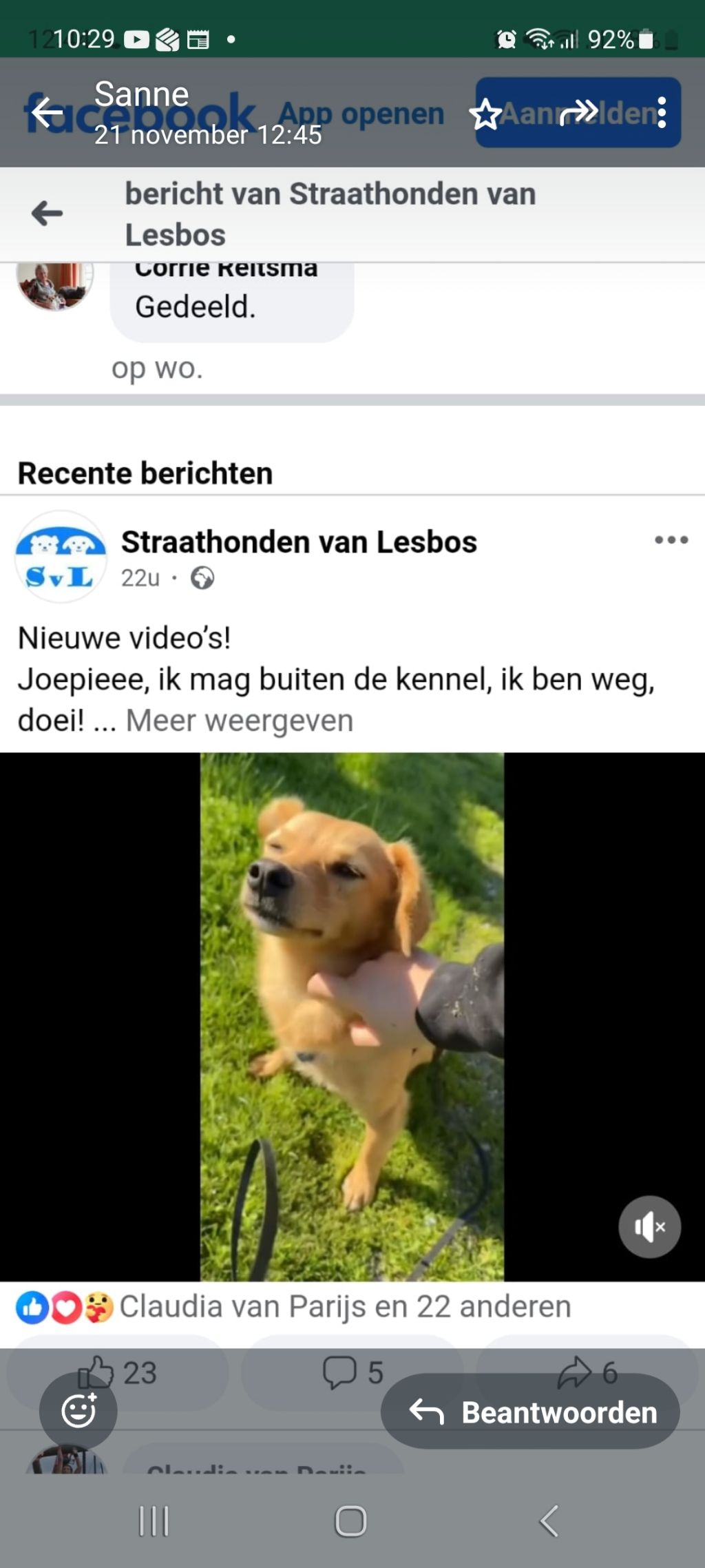Open recent apps from the navigation bar
Viewport: 705px width, 1568px height.
click(x=154, y=1521)
